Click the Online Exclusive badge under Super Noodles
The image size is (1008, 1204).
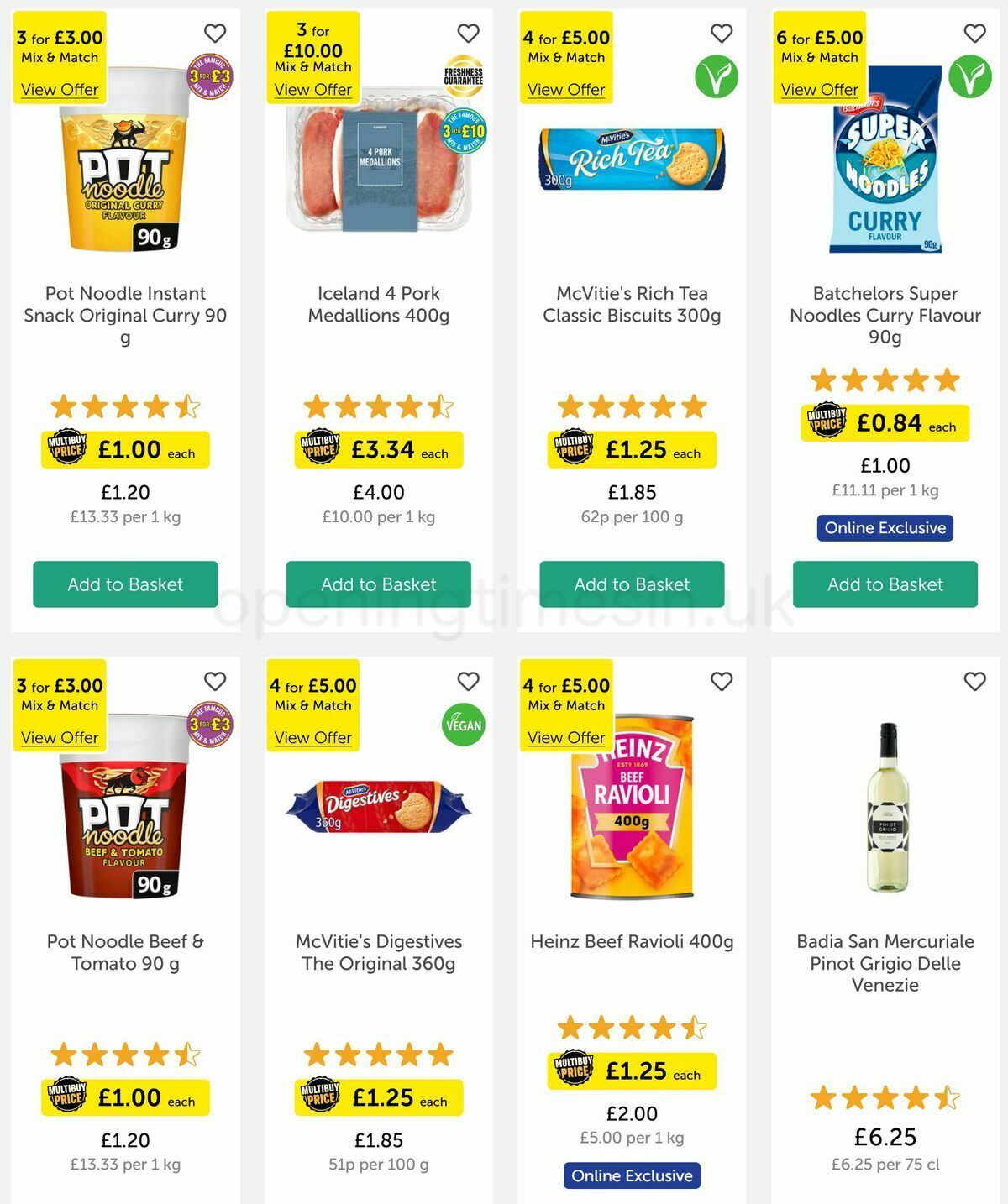[x=886, y=528]
